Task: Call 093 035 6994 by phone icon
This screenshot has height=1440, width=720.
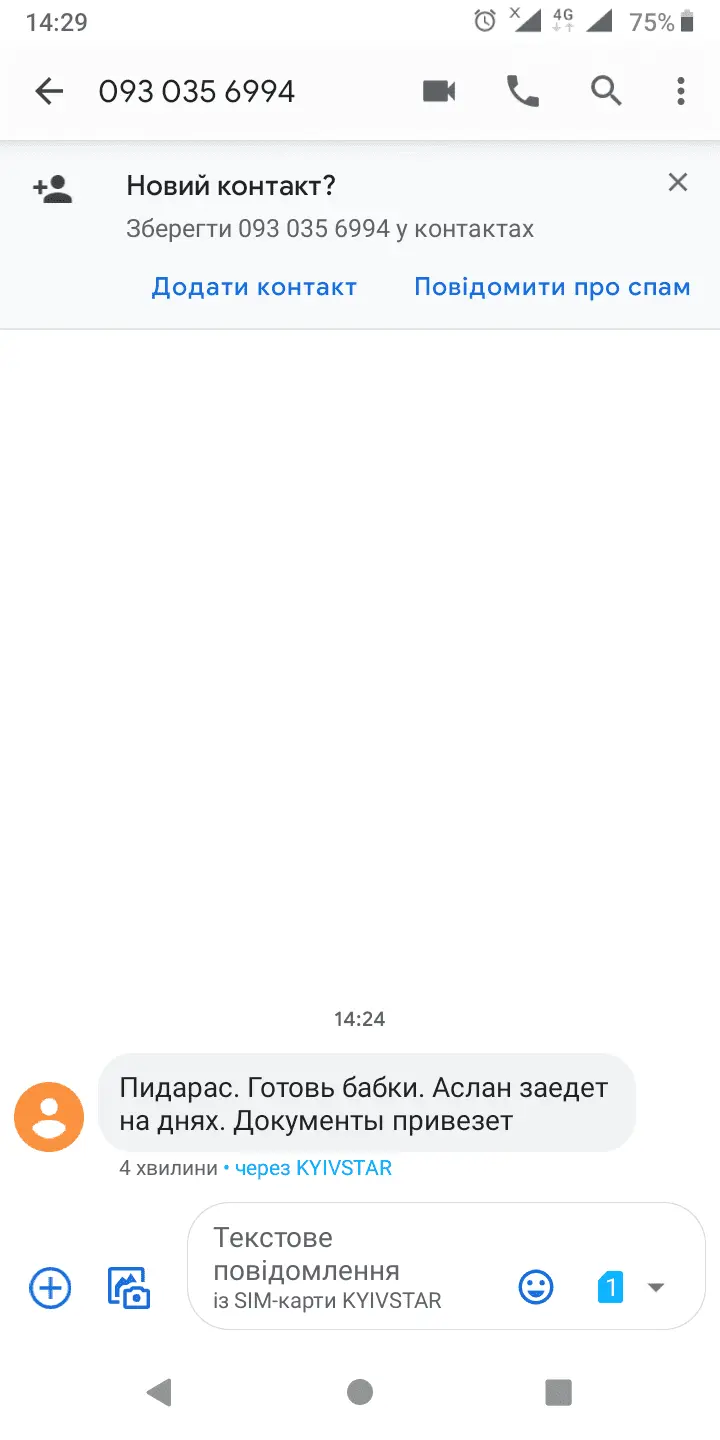Action: (x=522, y=92)
